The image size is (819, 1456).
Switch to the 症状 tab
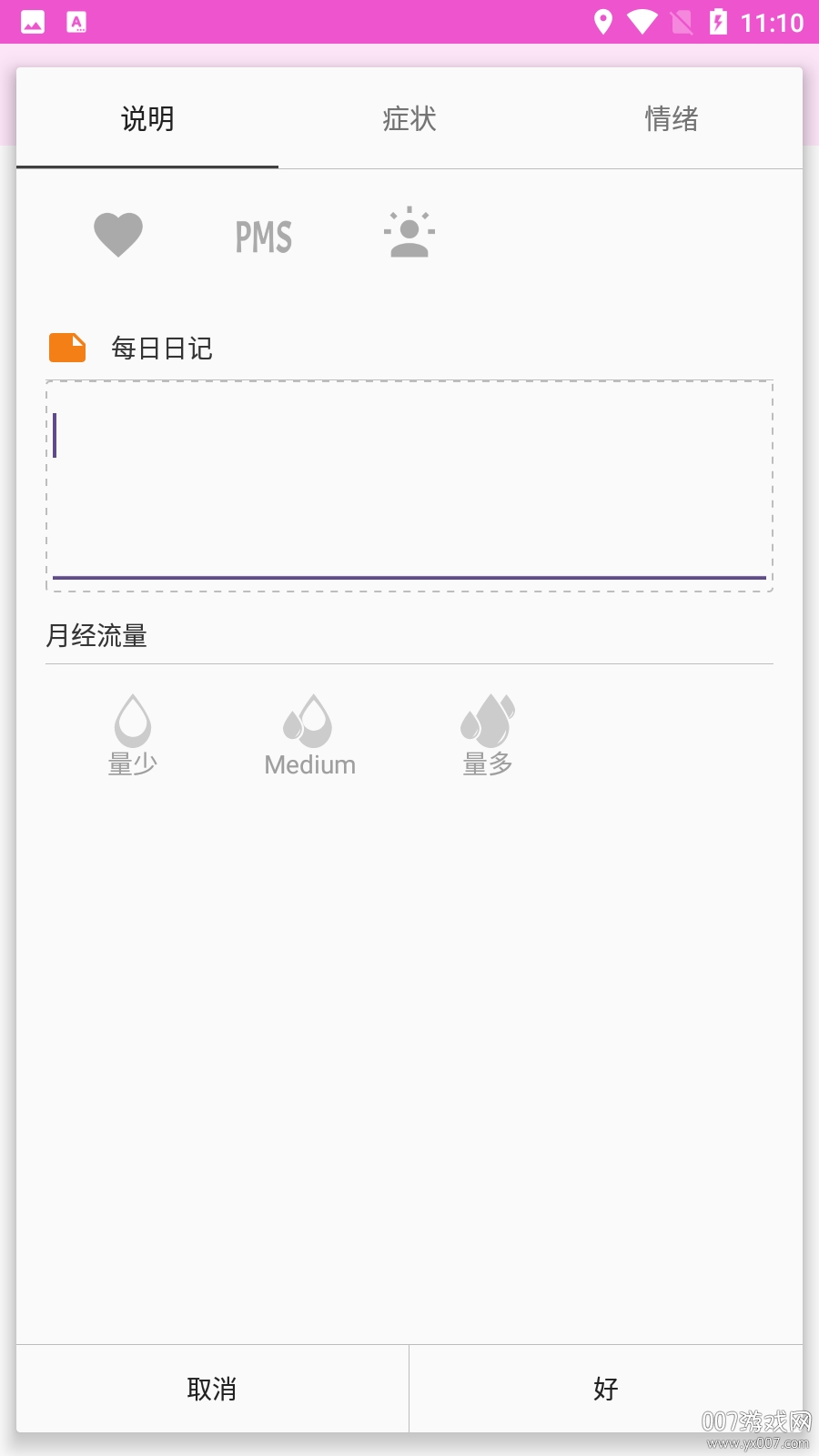[409, 119]
